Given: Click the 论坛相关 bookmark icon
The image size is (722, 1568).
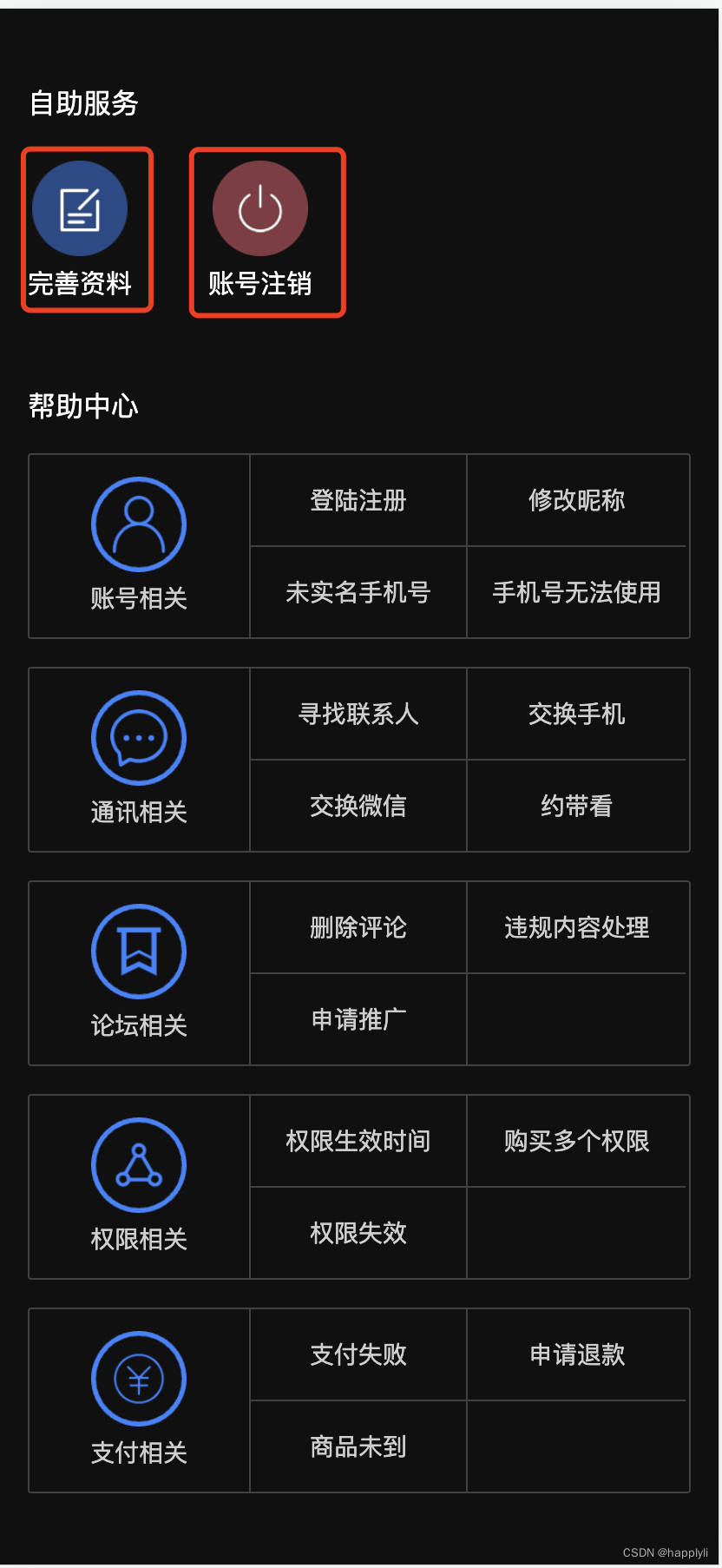Looking at the screenshot, I should coord(138,951).
